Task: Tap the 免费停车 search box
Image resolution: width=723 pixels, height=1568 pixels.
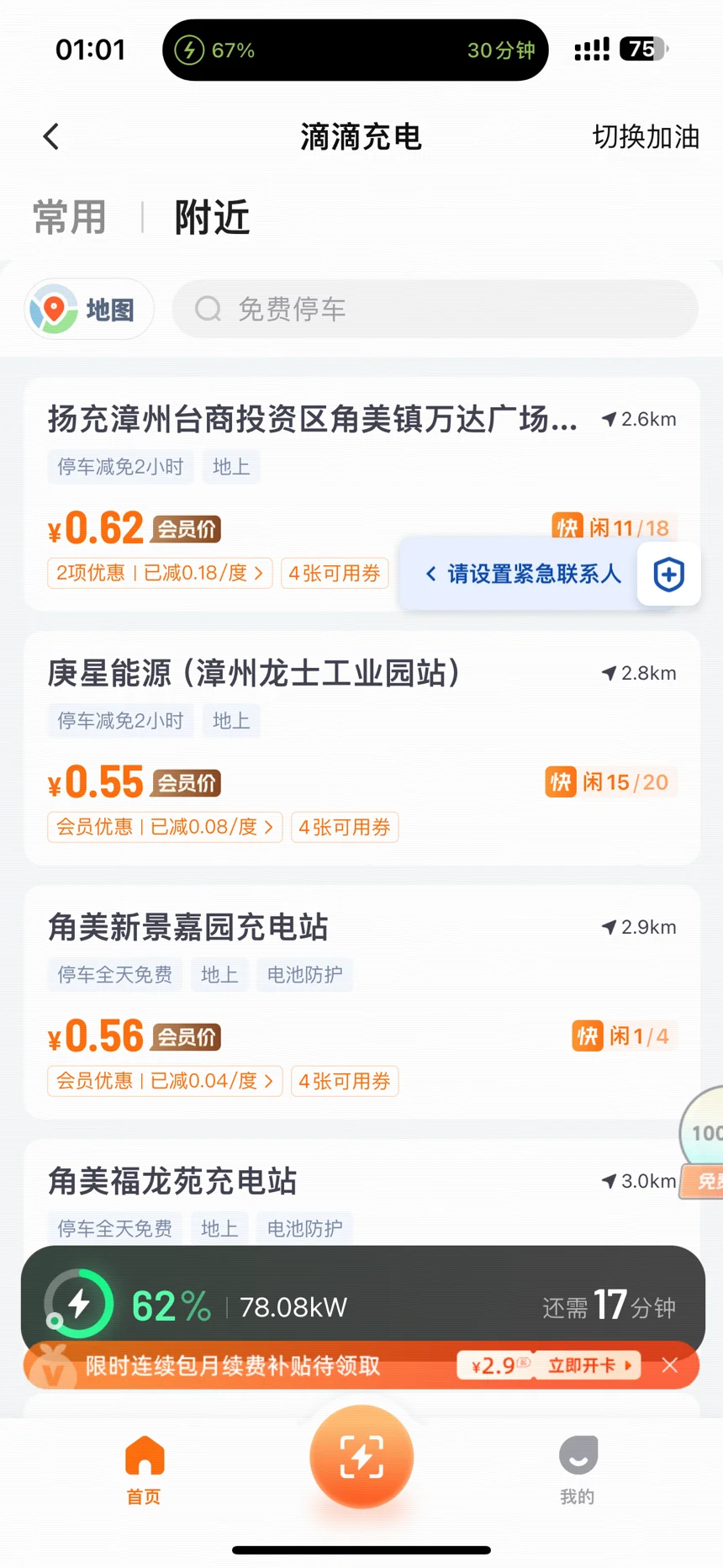Action: [x=435, y=310]
